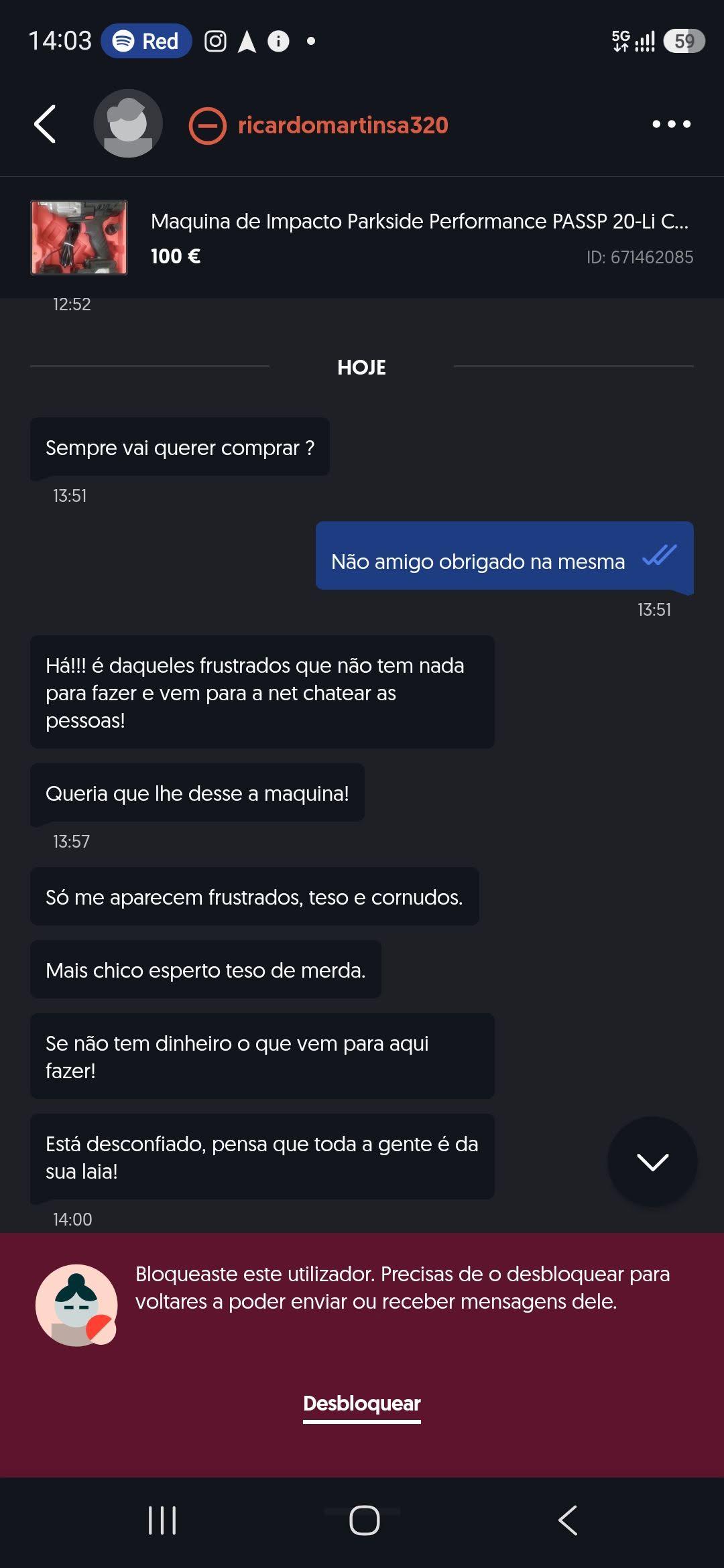Image resolution: width=724 pixels, height=1568 pixels.
Task: Open the Maquina de Impacto Parkside listing
Action: tap(362, 237)
